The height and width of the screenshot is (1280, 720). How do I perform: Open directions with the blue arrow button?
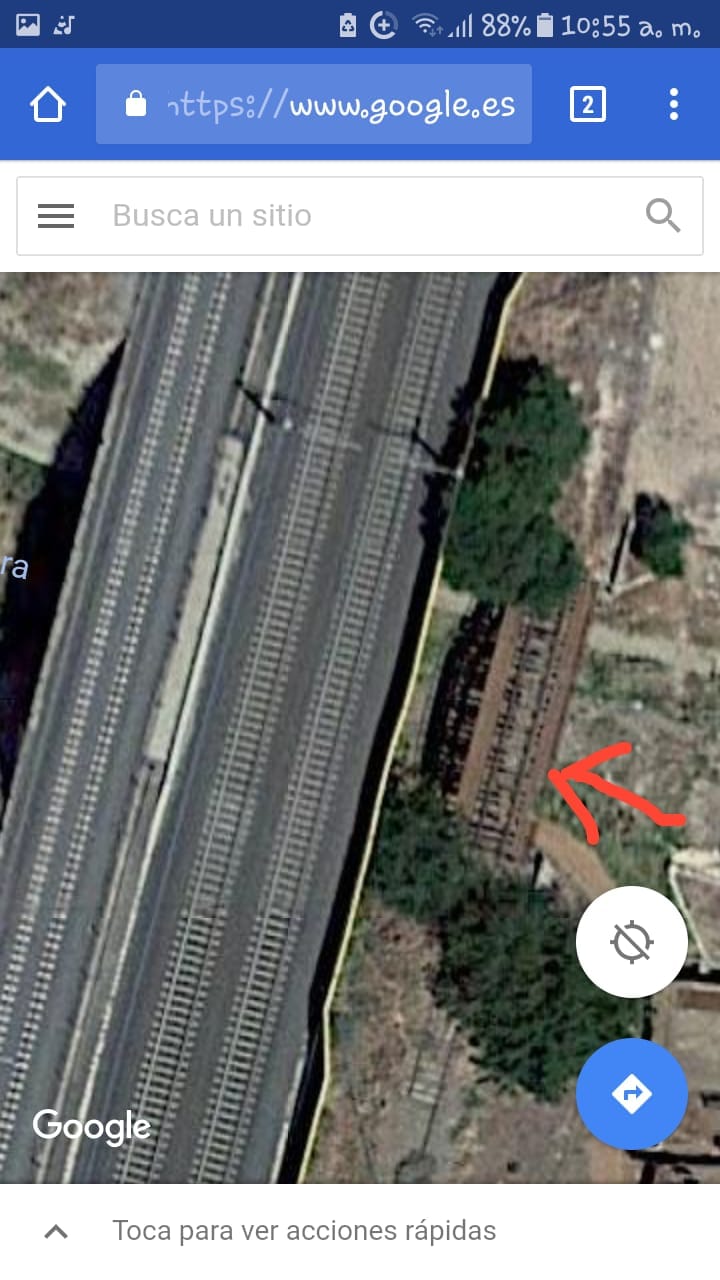632,1094
